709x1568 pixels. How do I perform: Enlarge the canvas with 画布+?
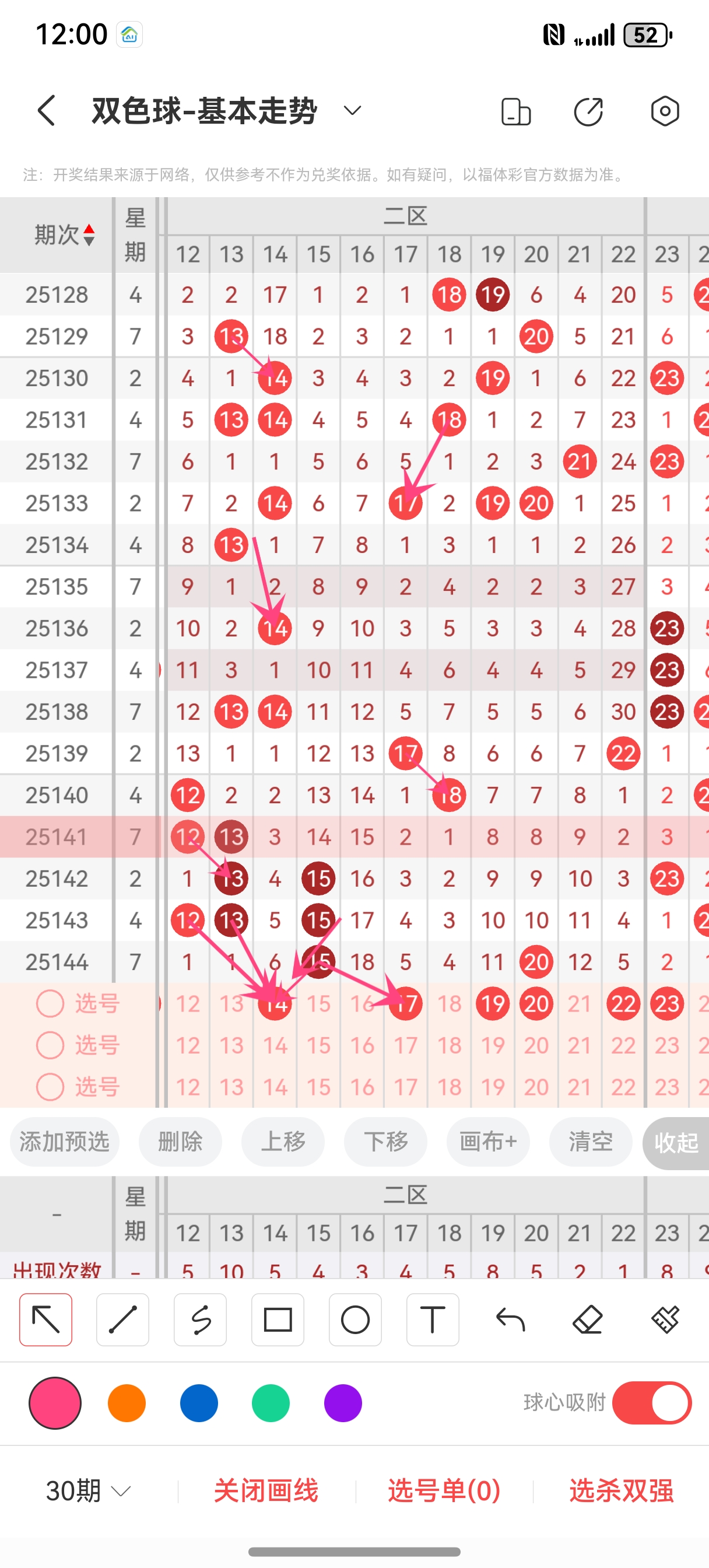click(488, 1142)
